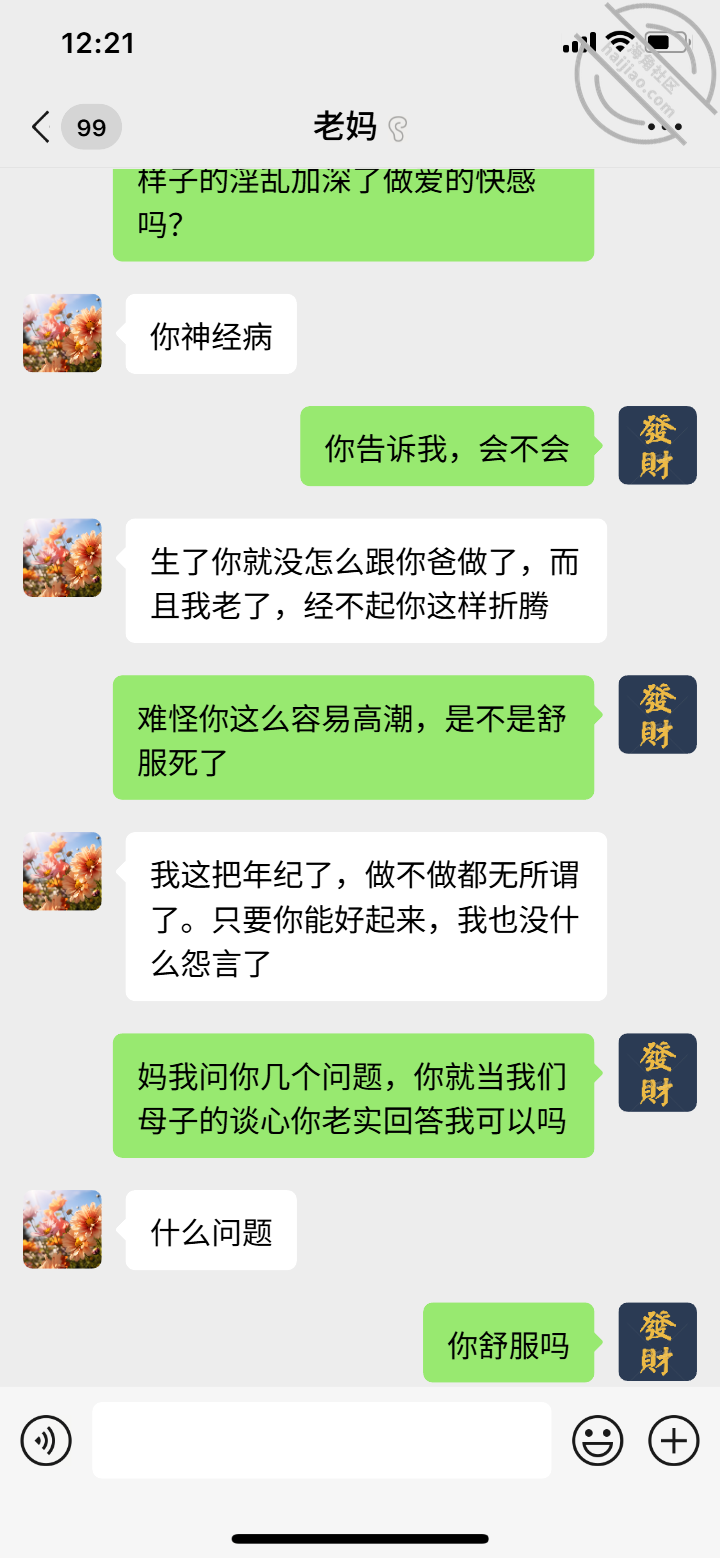
Task: Open the unread badge showing 99
Action: (x=90, y=127)
